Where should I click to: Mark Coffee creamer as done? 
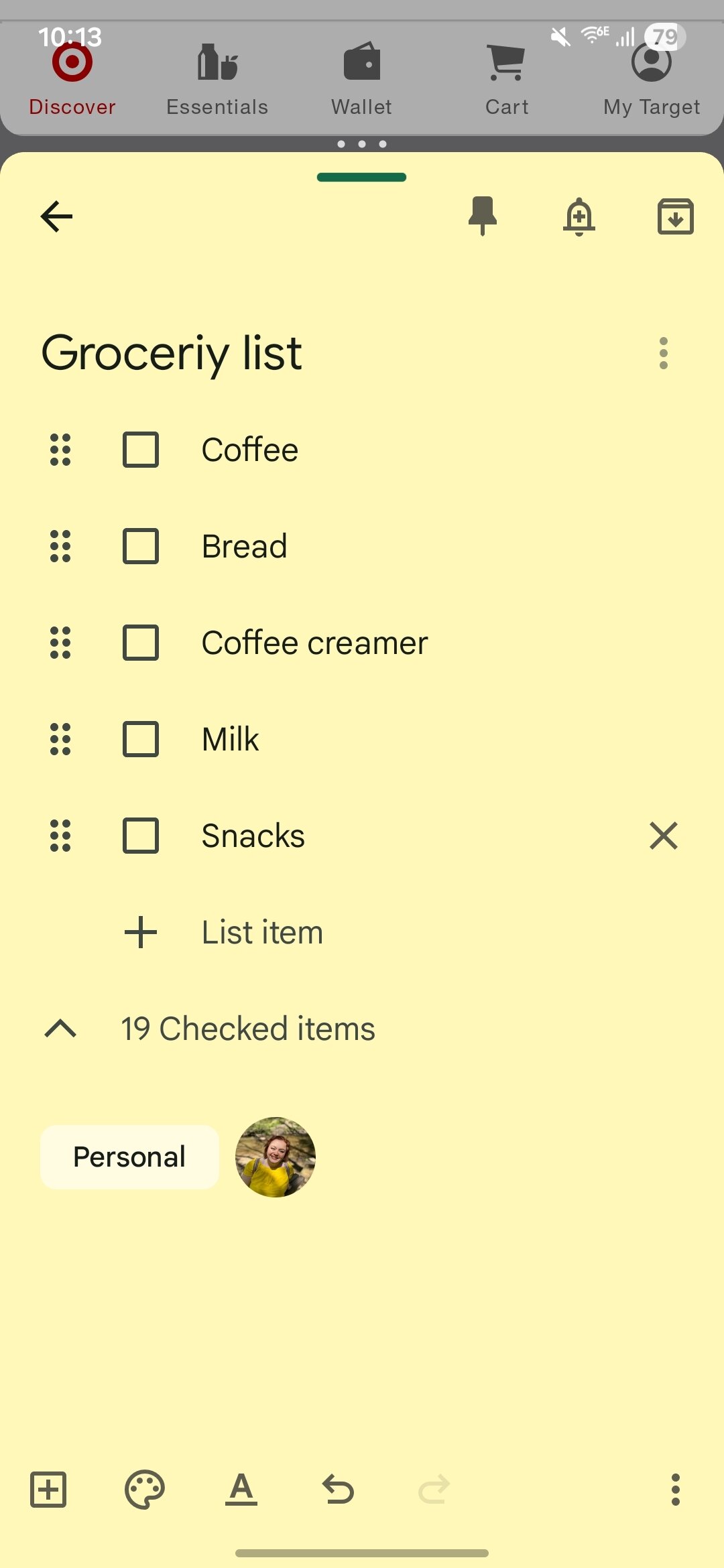point(141,643)
